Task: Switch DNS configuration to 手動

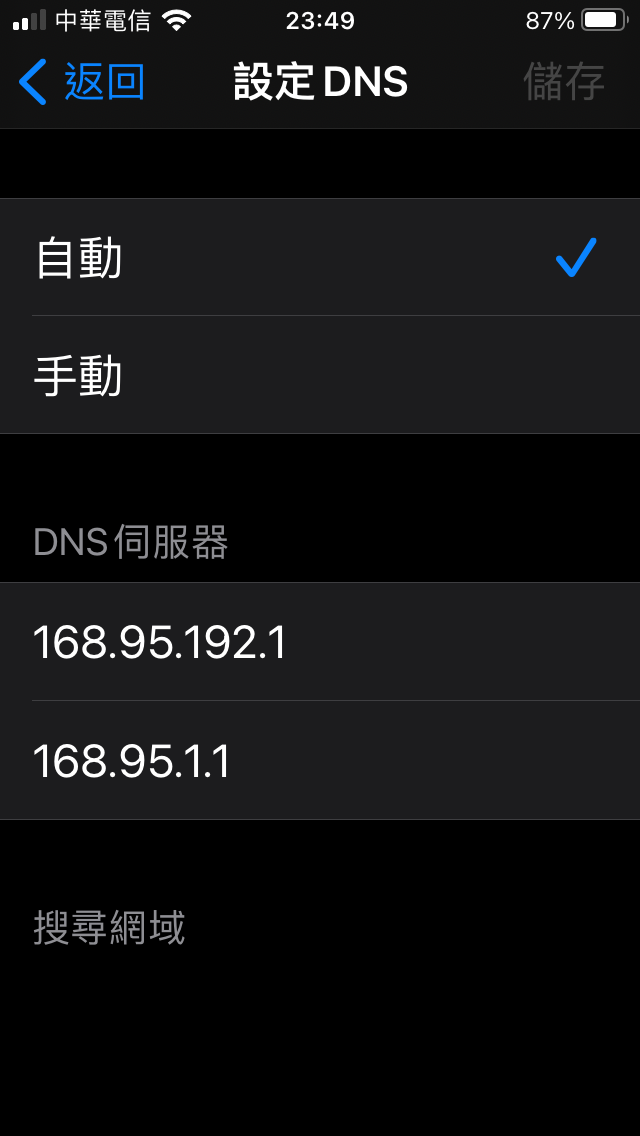Action: 320,376
